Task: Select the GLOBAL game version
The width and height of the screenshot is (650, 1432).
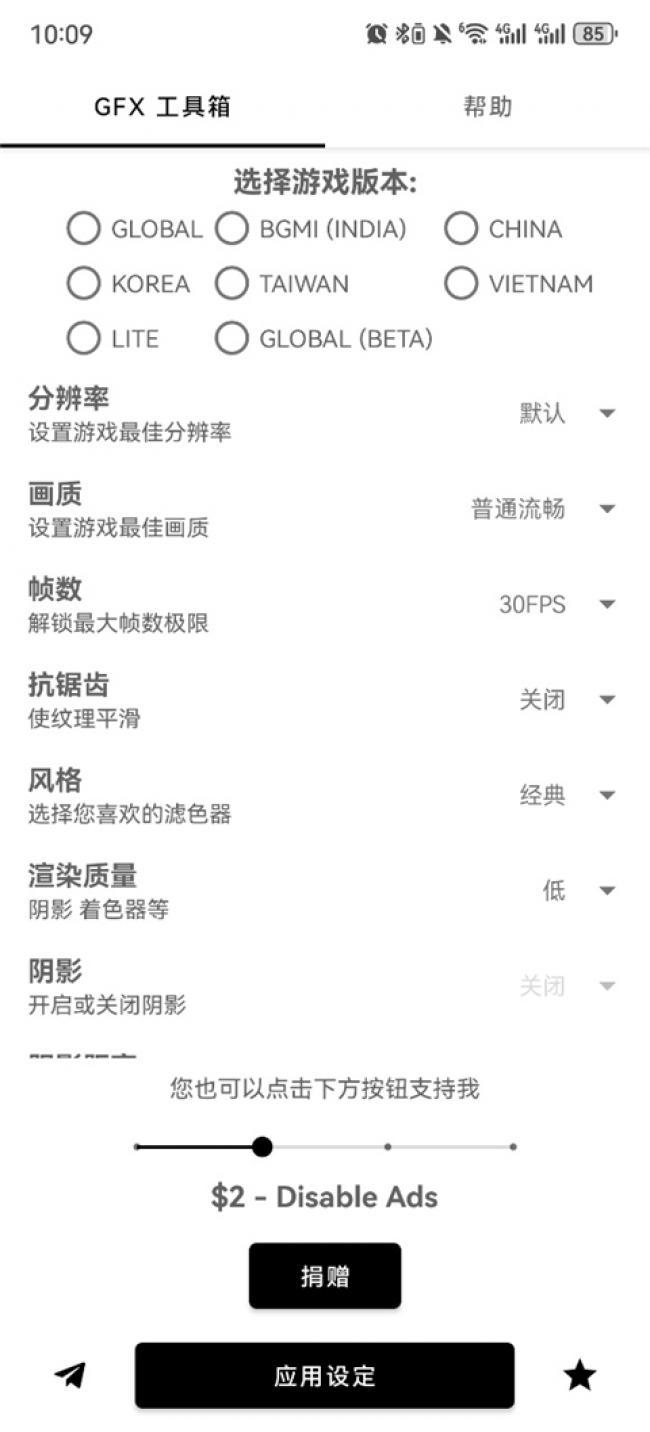Action: tap(84, 229)
